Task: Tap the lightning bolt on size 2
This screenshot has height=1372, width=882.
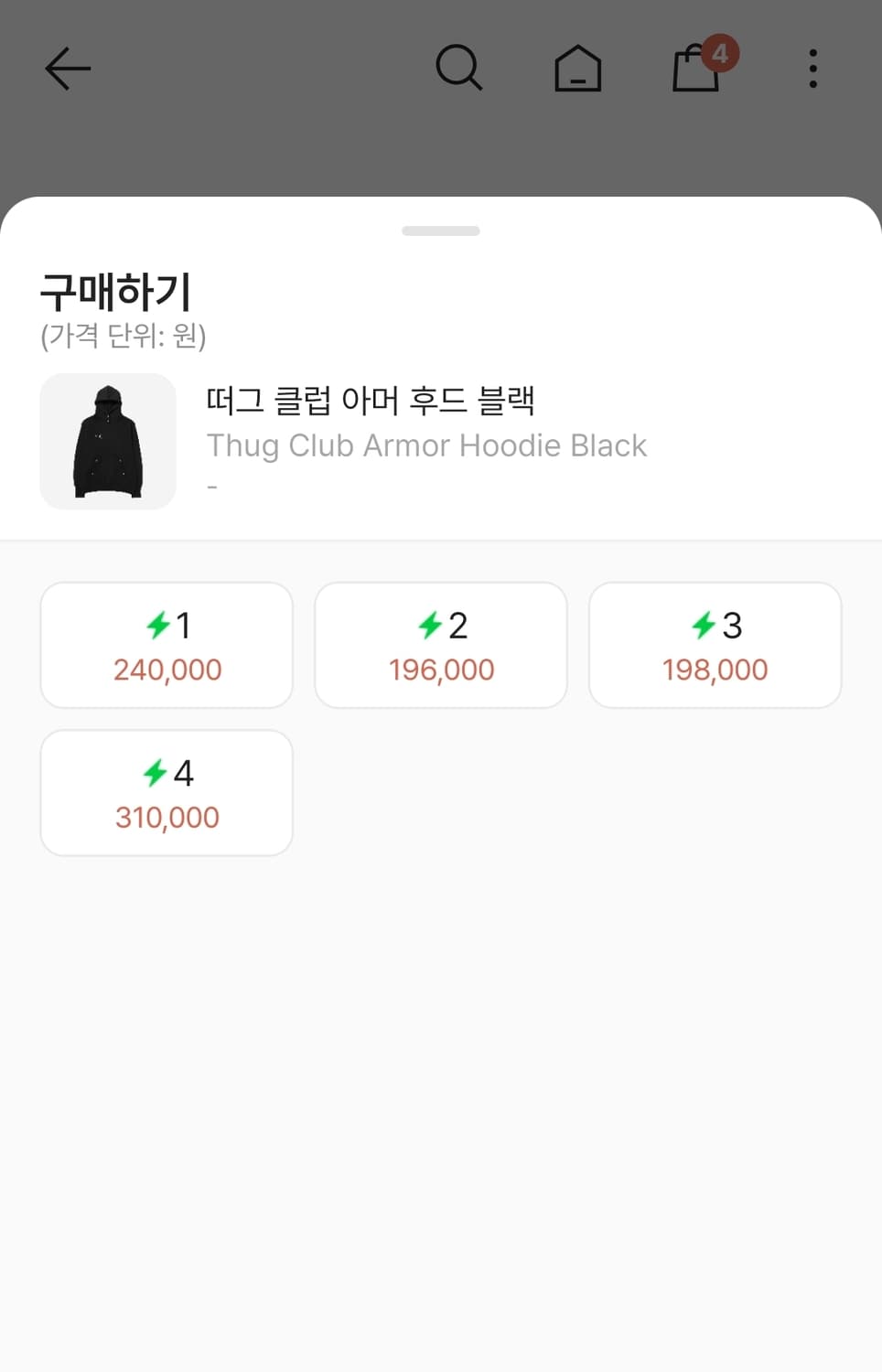Action: (428, 625)
